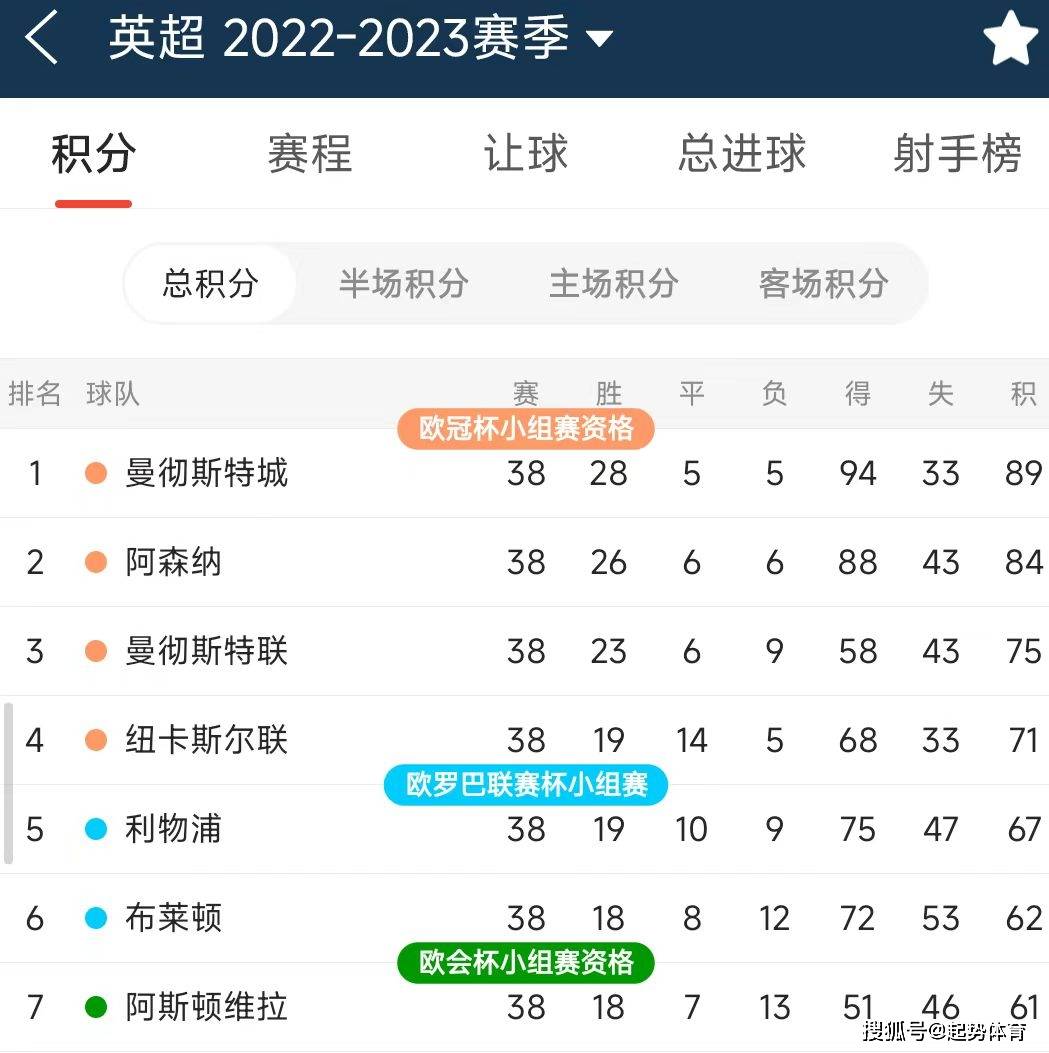Open team 曼彻斯特联 row
Screen dimensions: 1049x1053
[207, 651]
